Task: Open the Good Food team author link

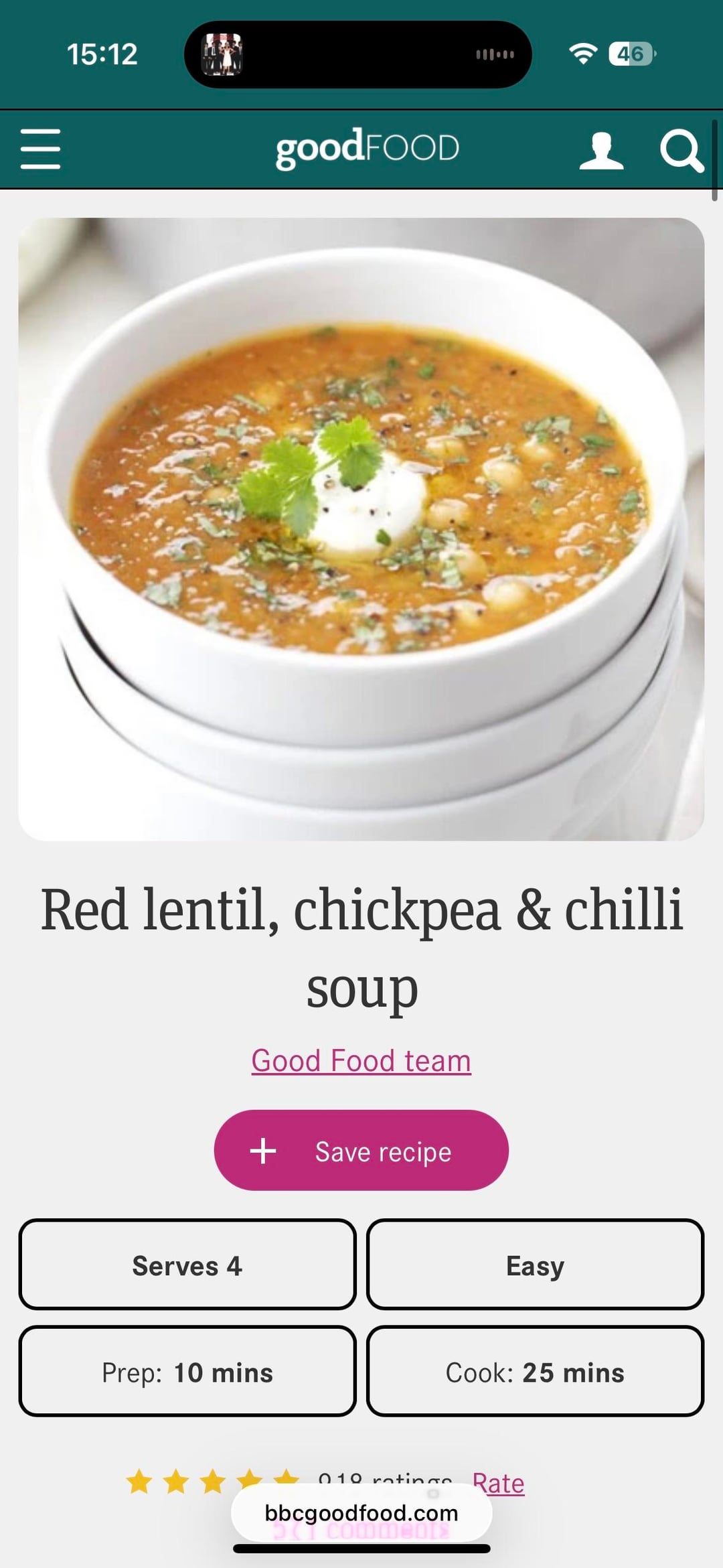Action: coord(361,1061)
